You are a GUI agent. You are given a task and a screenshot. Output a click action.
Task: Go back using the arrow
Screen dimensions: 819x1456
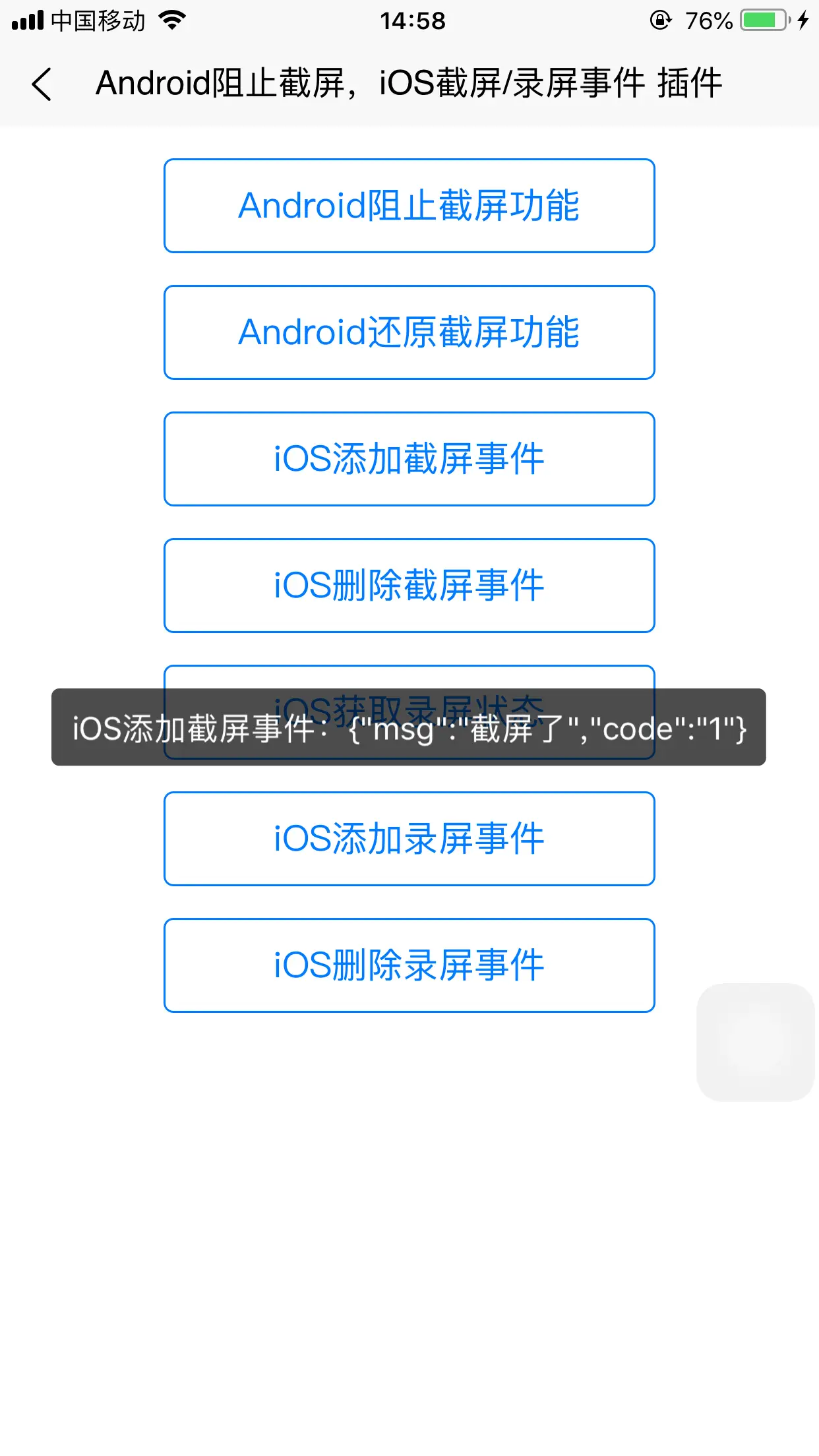click(x=42, y=84)
